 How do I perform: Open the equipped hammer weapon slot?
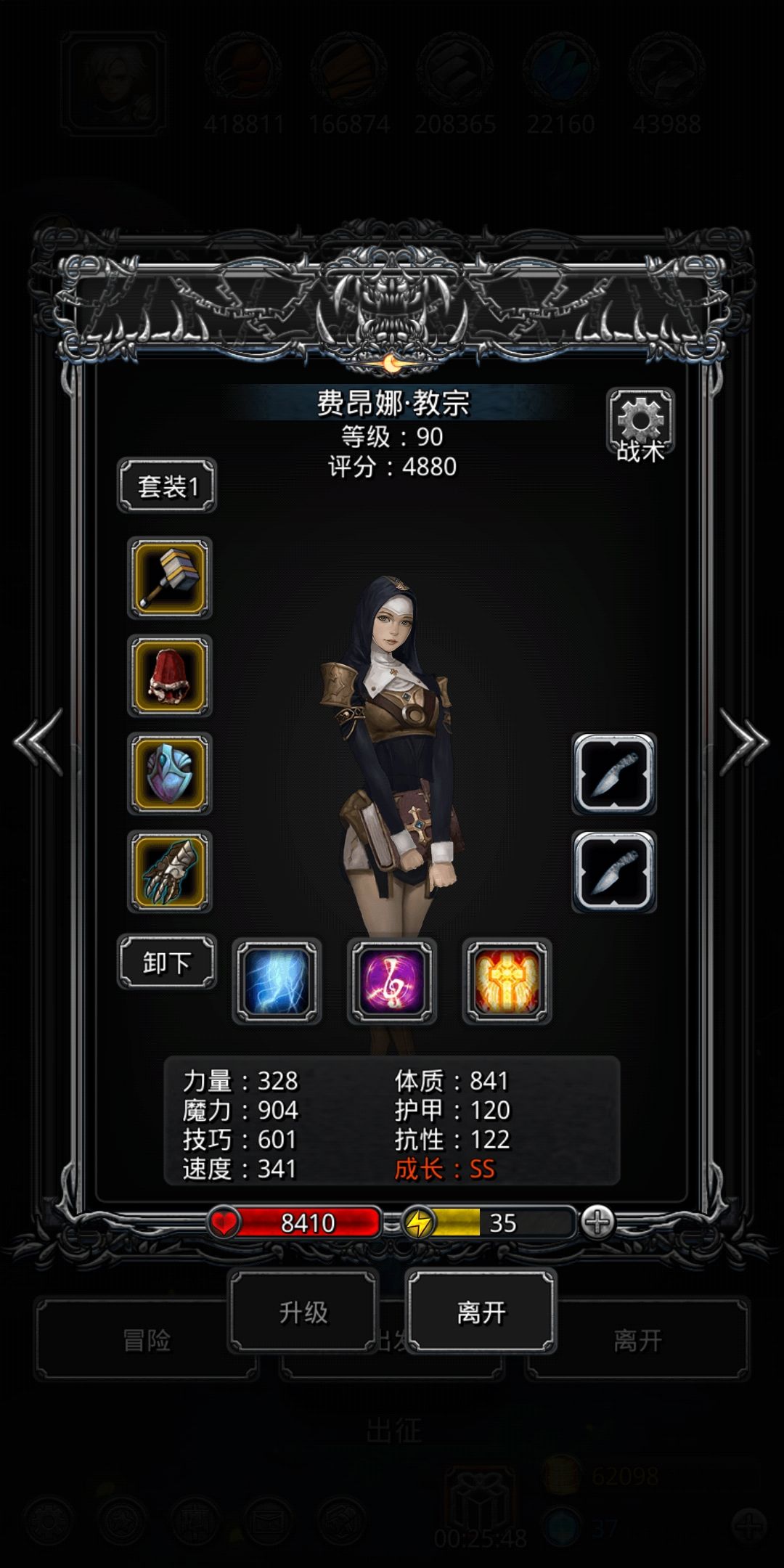pos(170,578)
